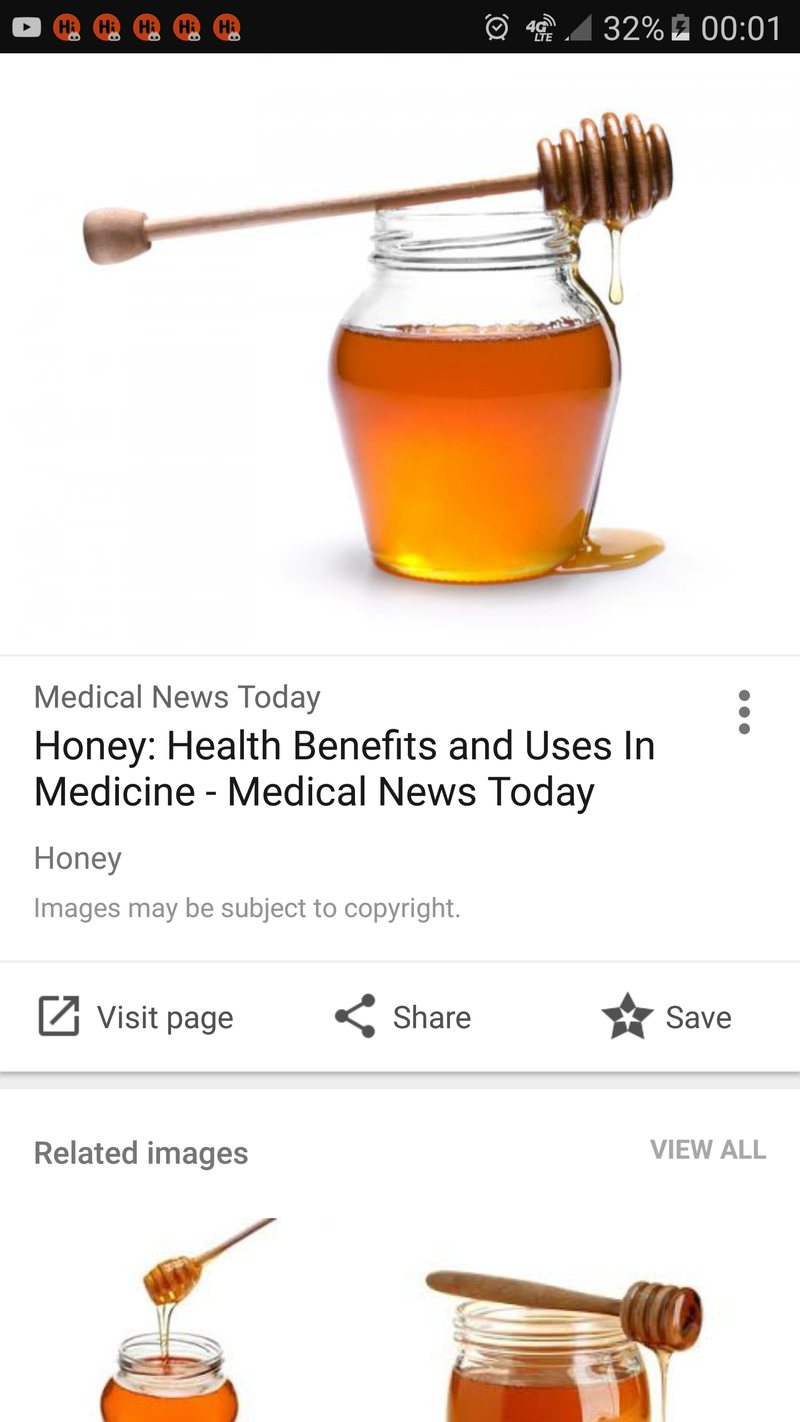Viewport: 800px width, 1422px height.
Task: Select the Medical News Today source label
Action: (176, 696)
